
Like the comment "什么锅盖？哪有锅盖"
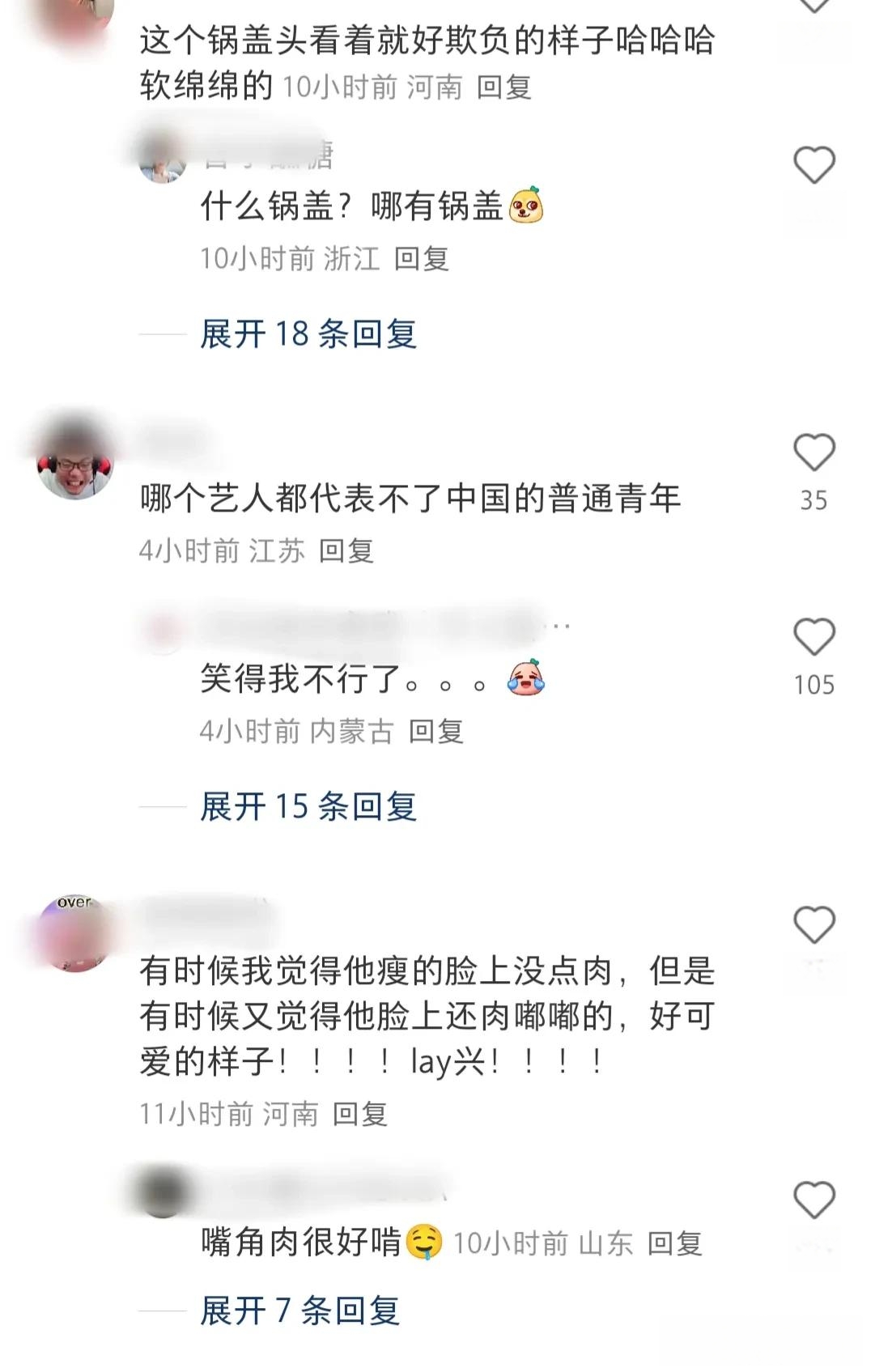click(x=814, y=165)
